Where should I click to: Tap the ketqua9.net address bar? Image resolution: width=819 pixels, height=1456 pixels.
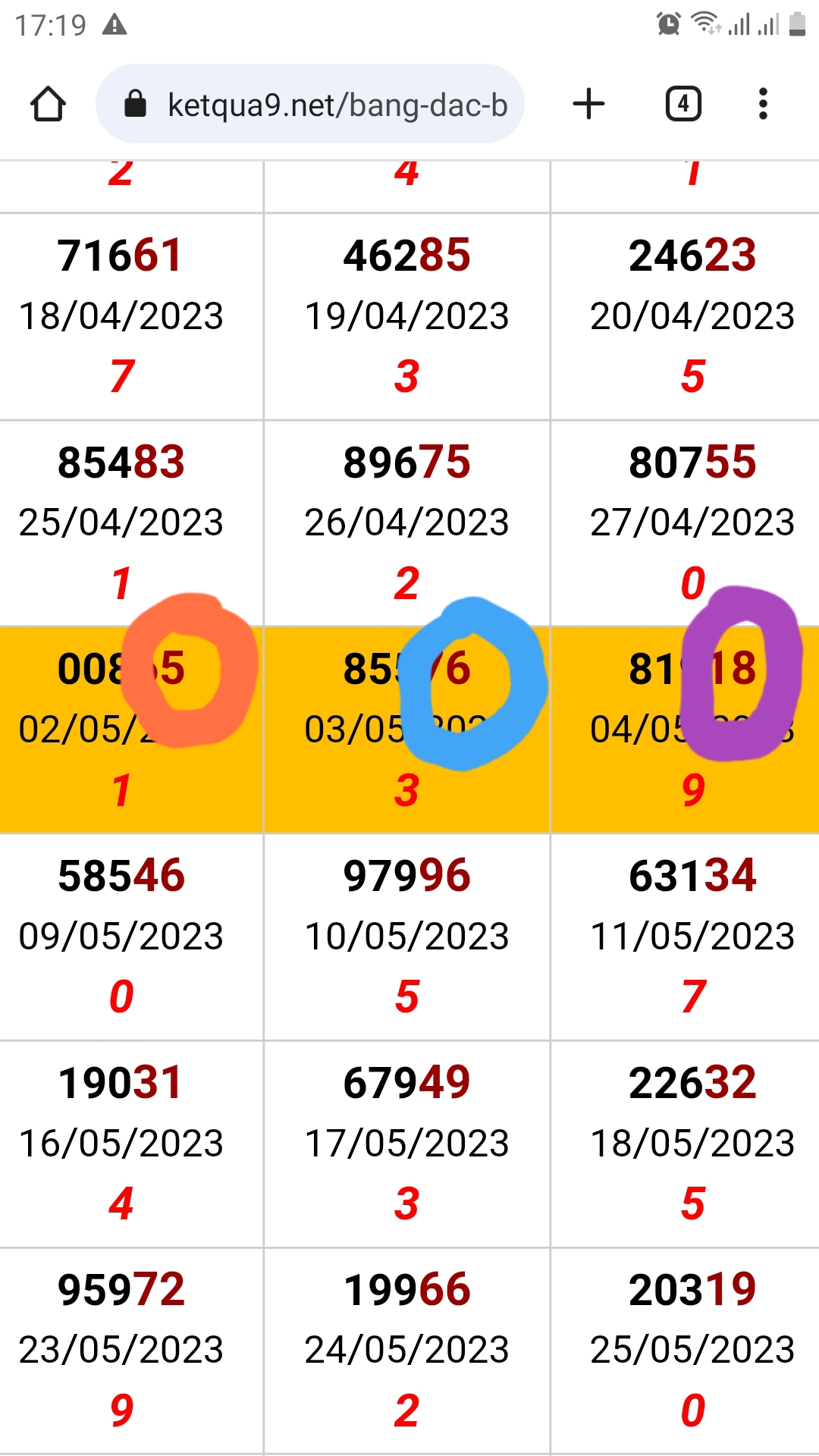click(x=310, y=104)
